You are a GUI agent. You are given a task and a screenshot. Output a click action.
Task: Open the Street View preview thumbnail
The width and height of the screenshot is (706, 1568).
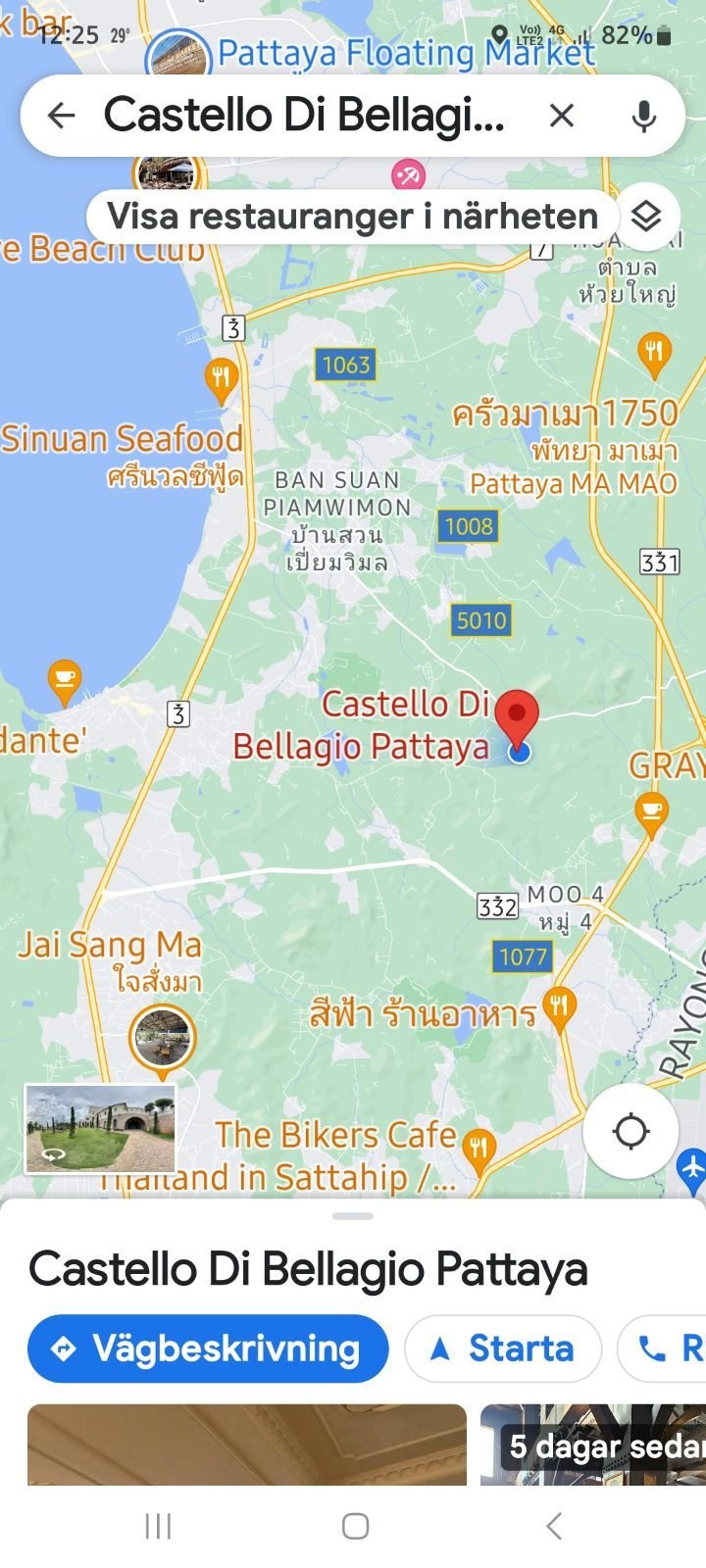[100, 1128]
